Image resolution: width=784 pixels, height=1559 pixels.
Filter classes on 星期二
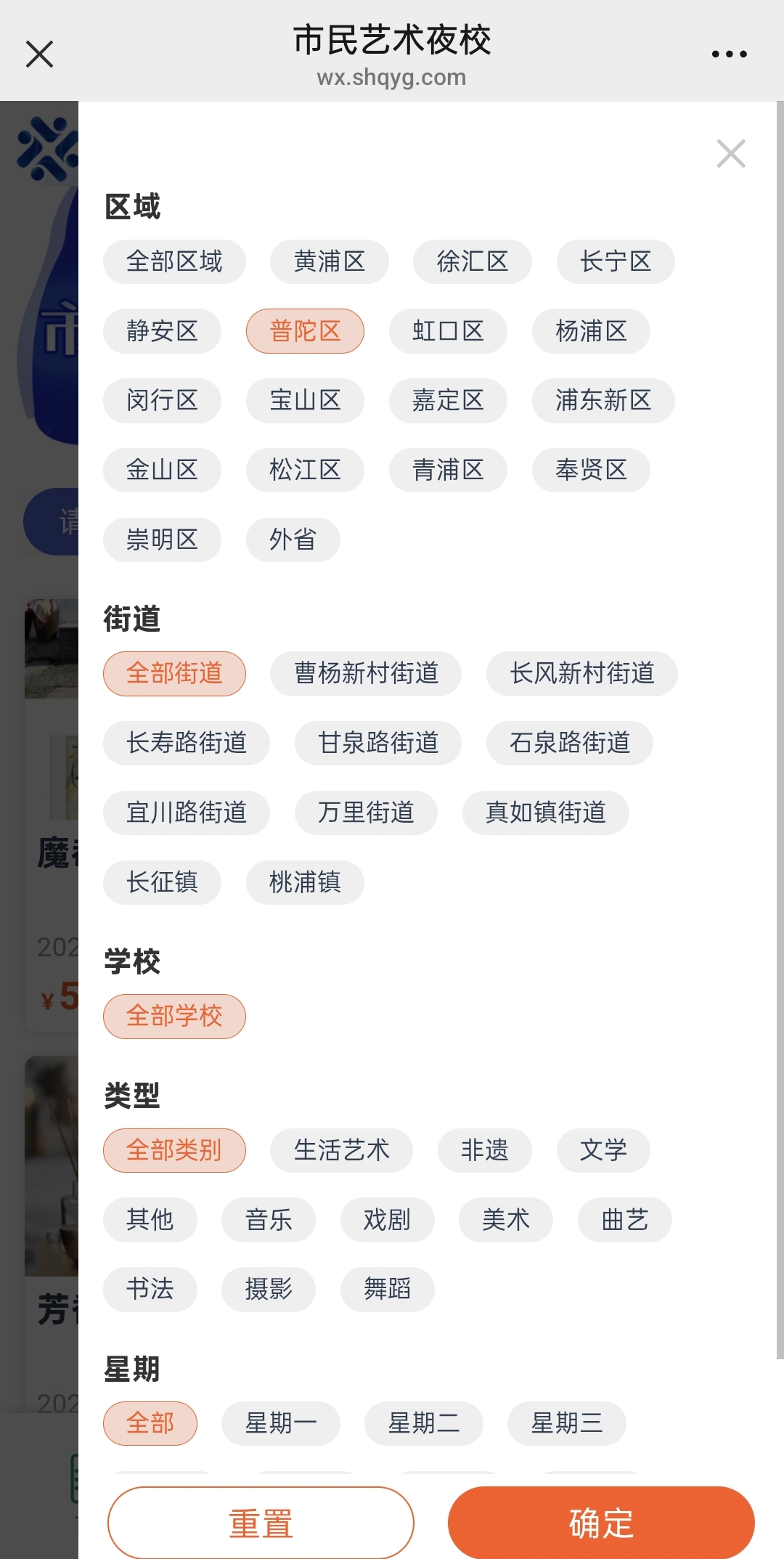424,1423
